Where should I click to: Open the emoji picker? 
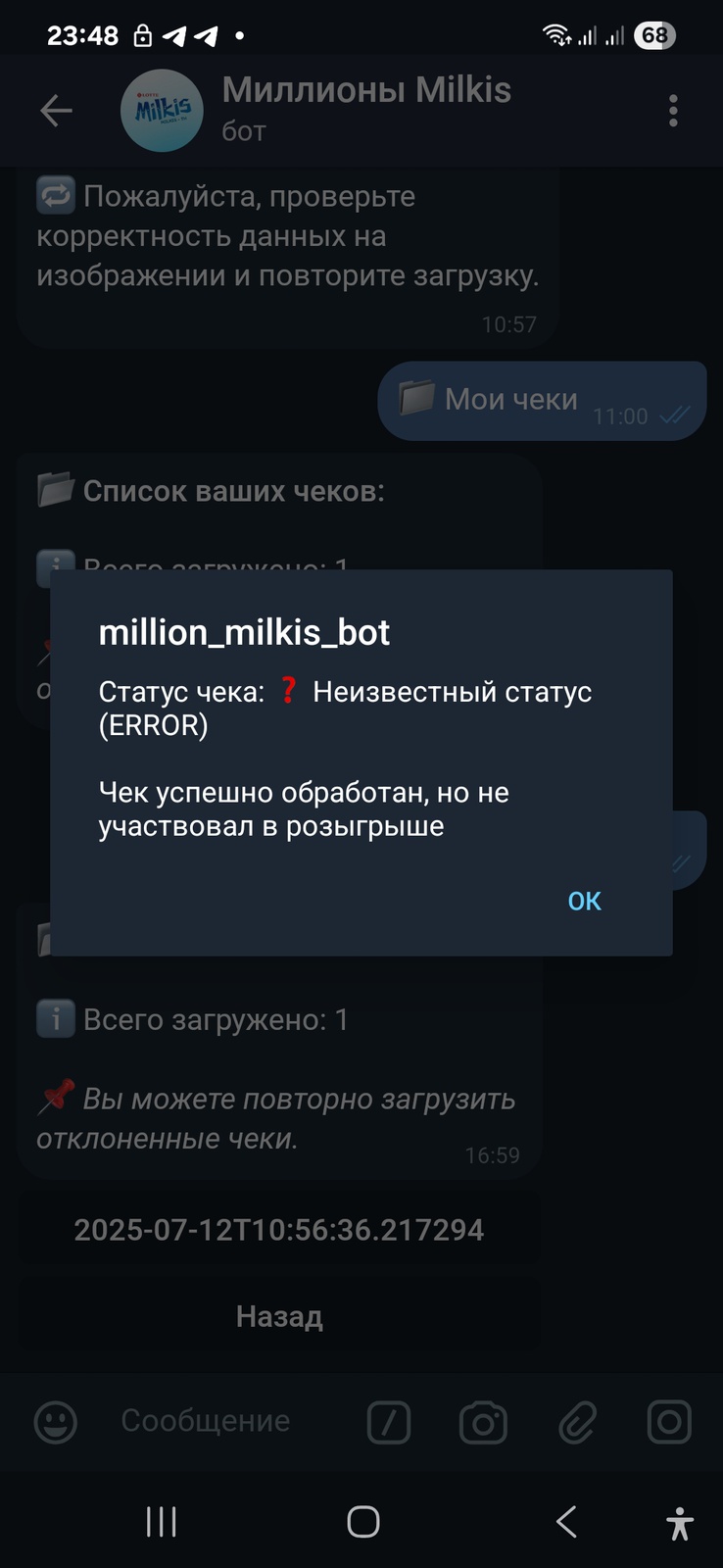click(56, 1422)
